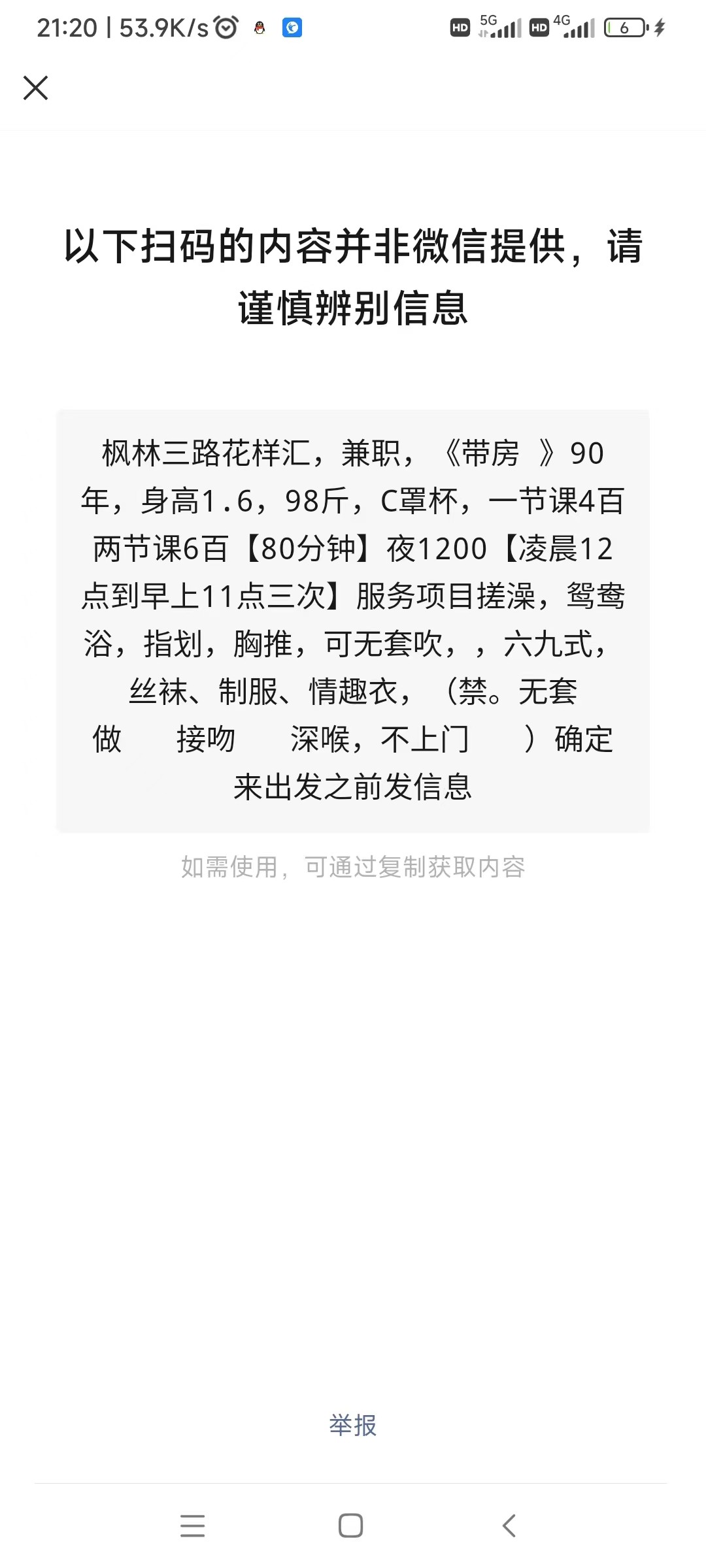Image resolution: width=706 pixels, height=1568 pixels.
Task: Tap the 举报 report link
Action: (353, 1425)
